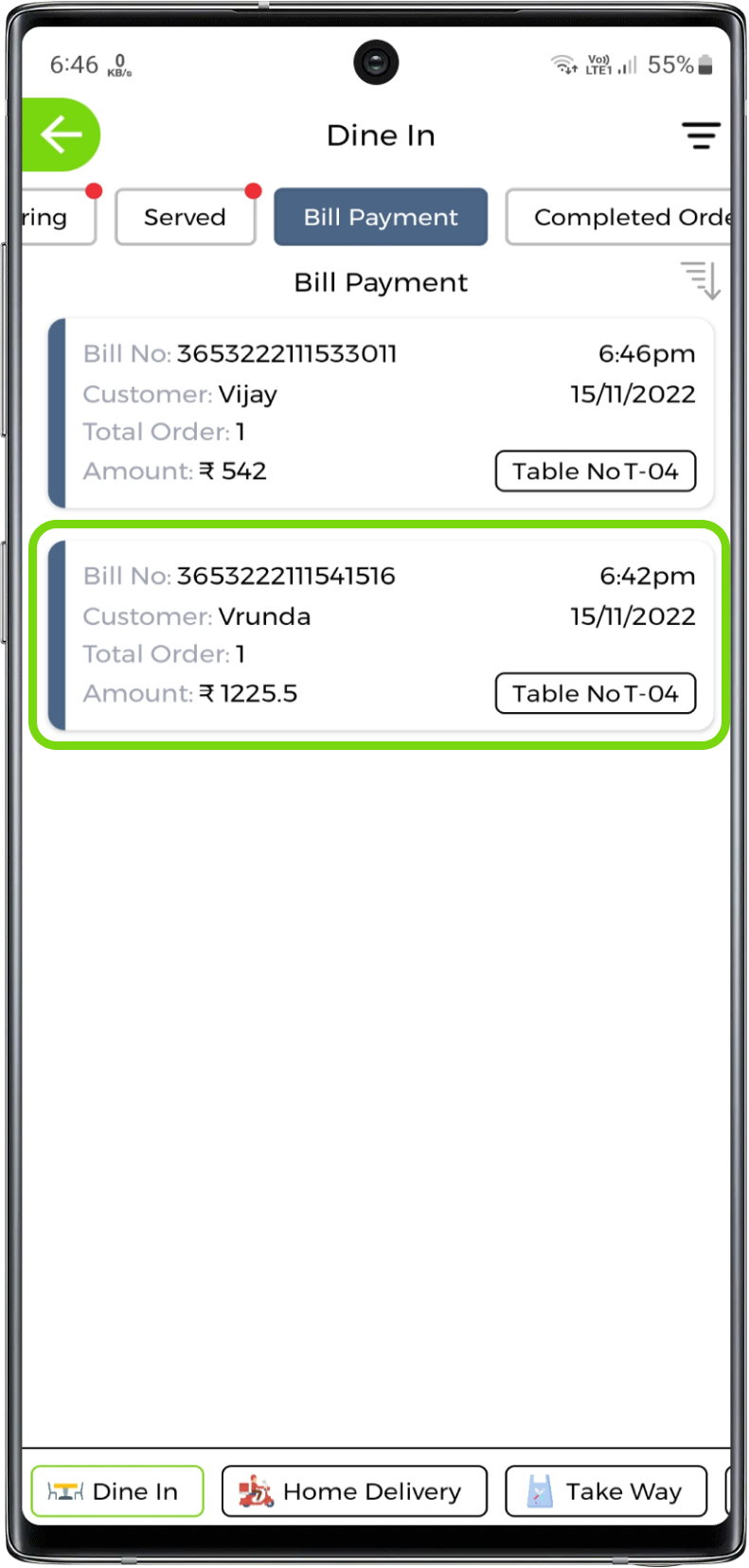Viewport: 749px width, 1568px height.
Task: Switch to the Completed Orders tab
Action: click(x=620, y=217)
